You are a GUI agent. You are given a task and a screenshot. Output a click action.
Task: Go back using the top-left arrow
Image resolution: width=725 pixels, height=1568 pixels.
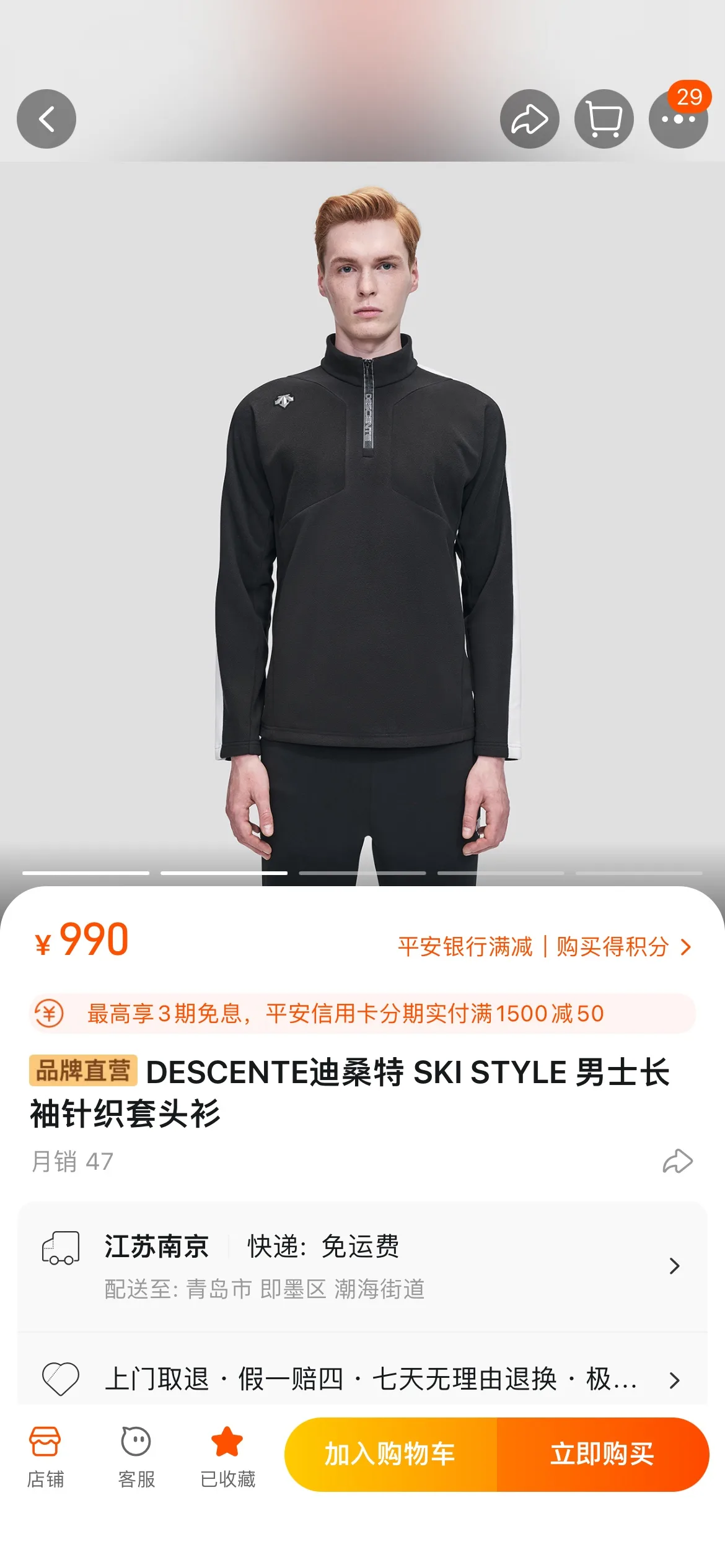pyautogui.click(x=46, y=119)
